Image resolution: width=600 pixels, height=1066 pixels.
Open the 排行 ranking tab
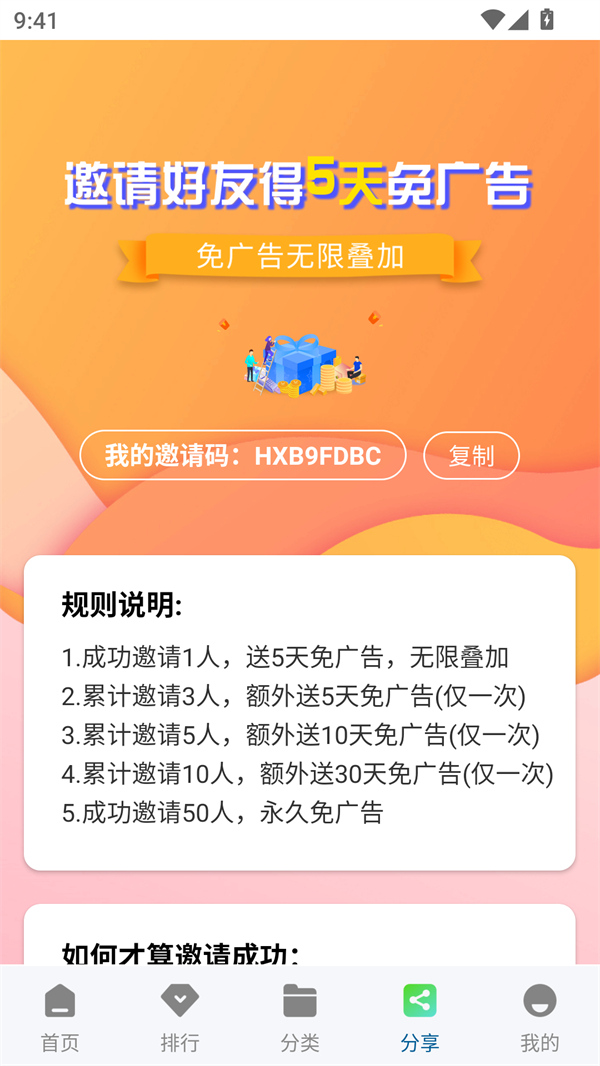(180, 1016)
